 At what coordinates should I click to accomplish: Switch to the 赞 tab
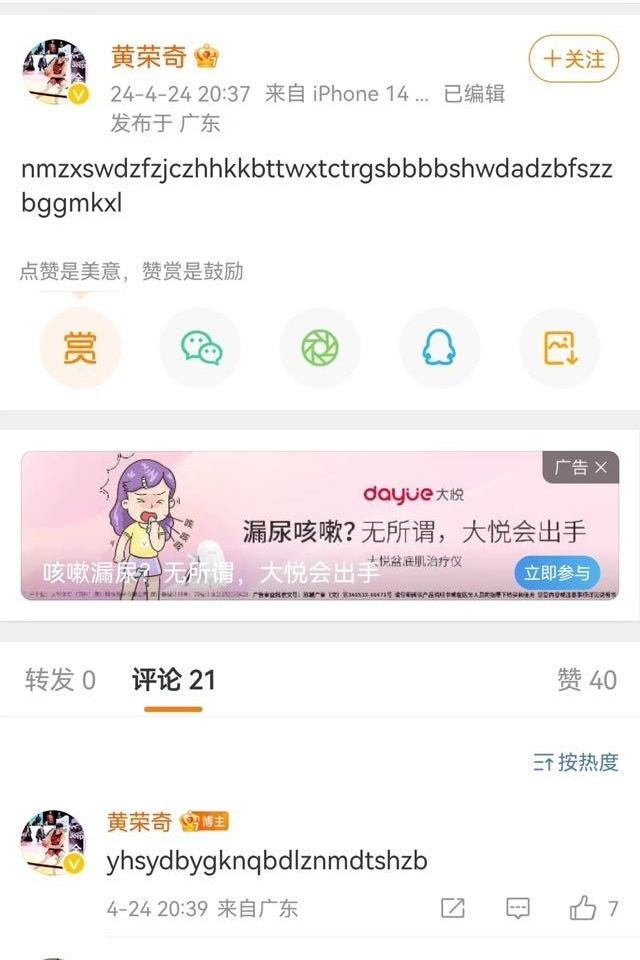point(587,680)
